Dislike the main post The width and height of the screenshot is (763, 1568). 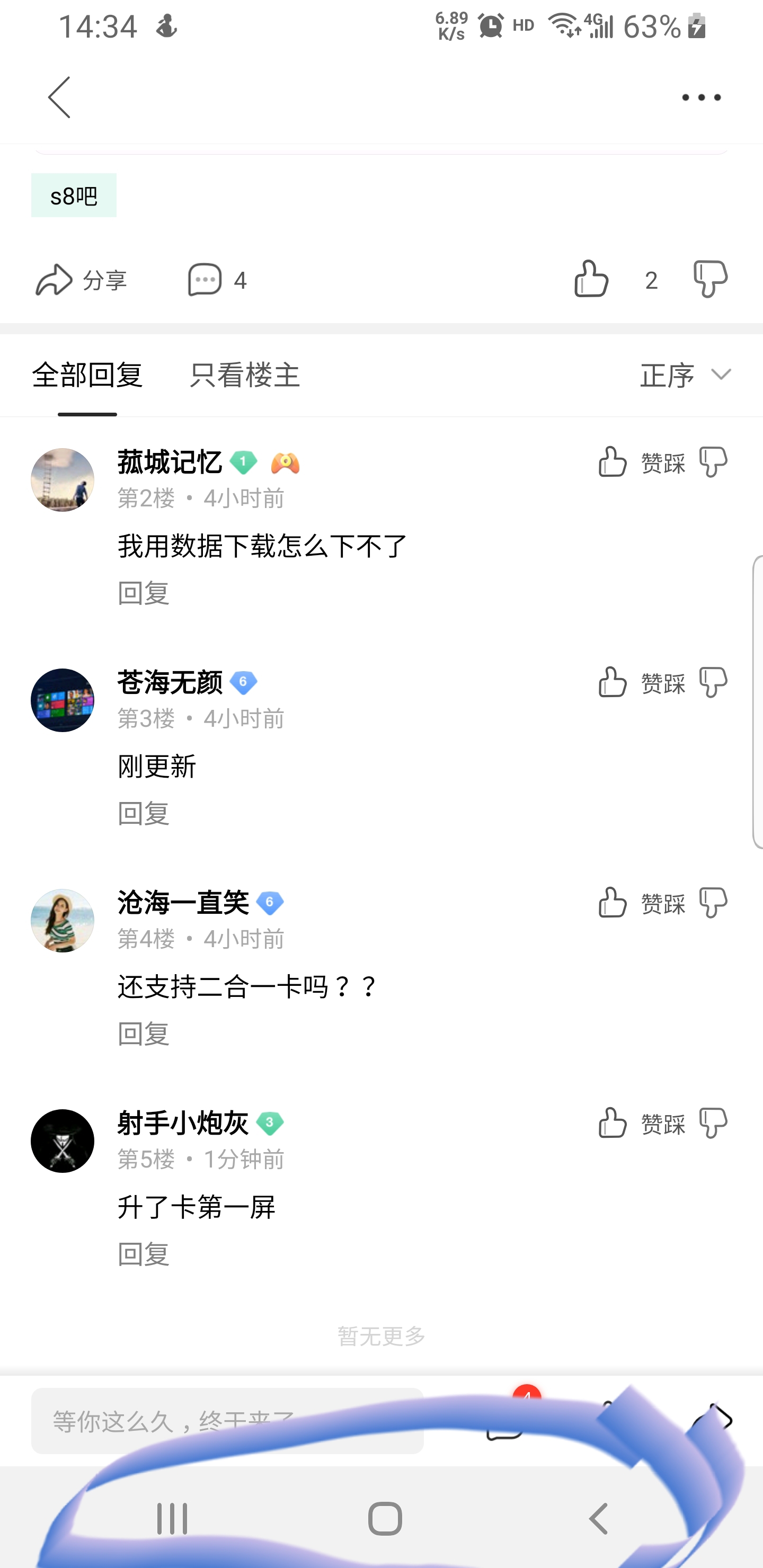[710, 279]
